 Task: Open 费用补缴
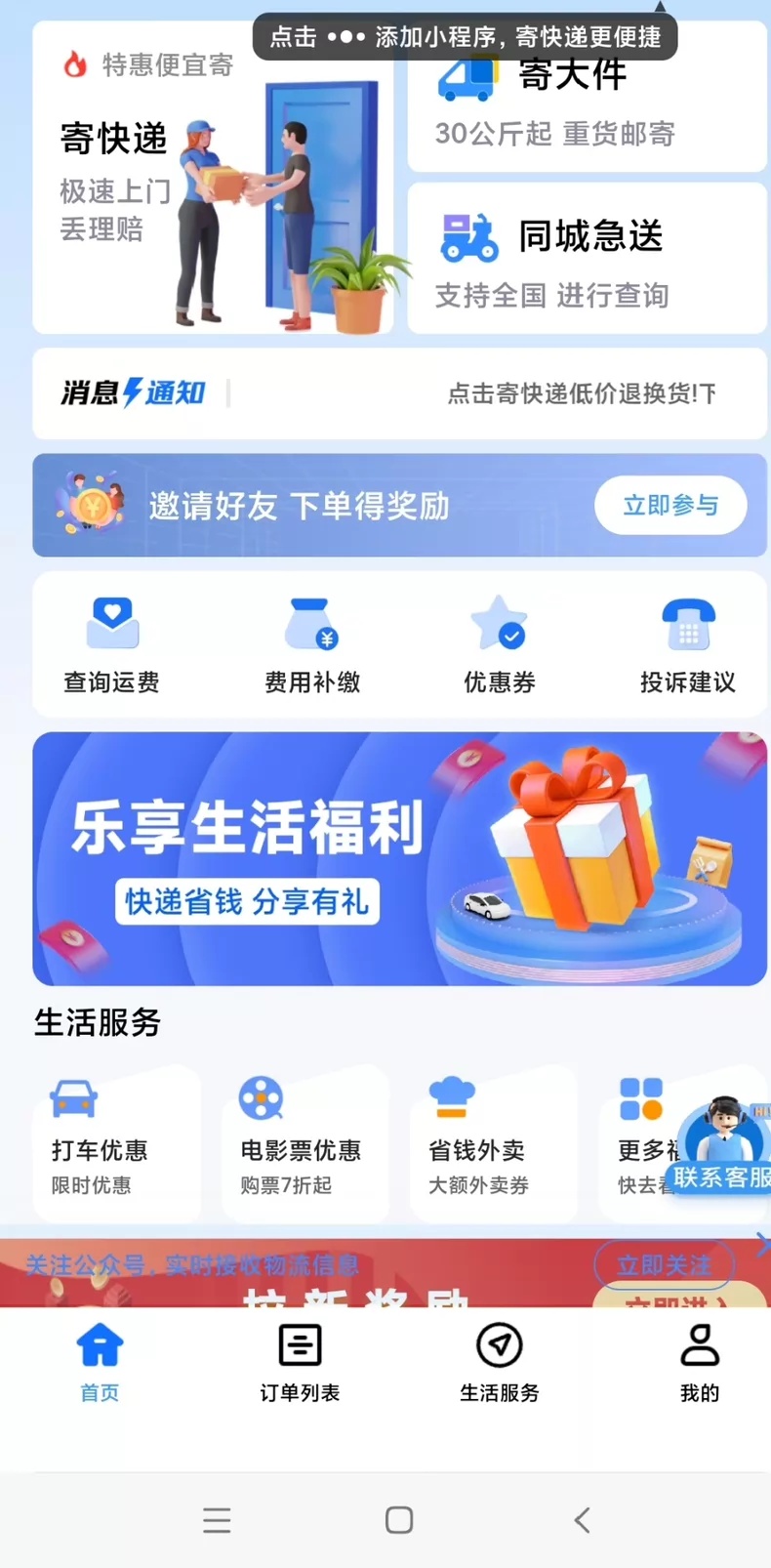tap(312, 645)
